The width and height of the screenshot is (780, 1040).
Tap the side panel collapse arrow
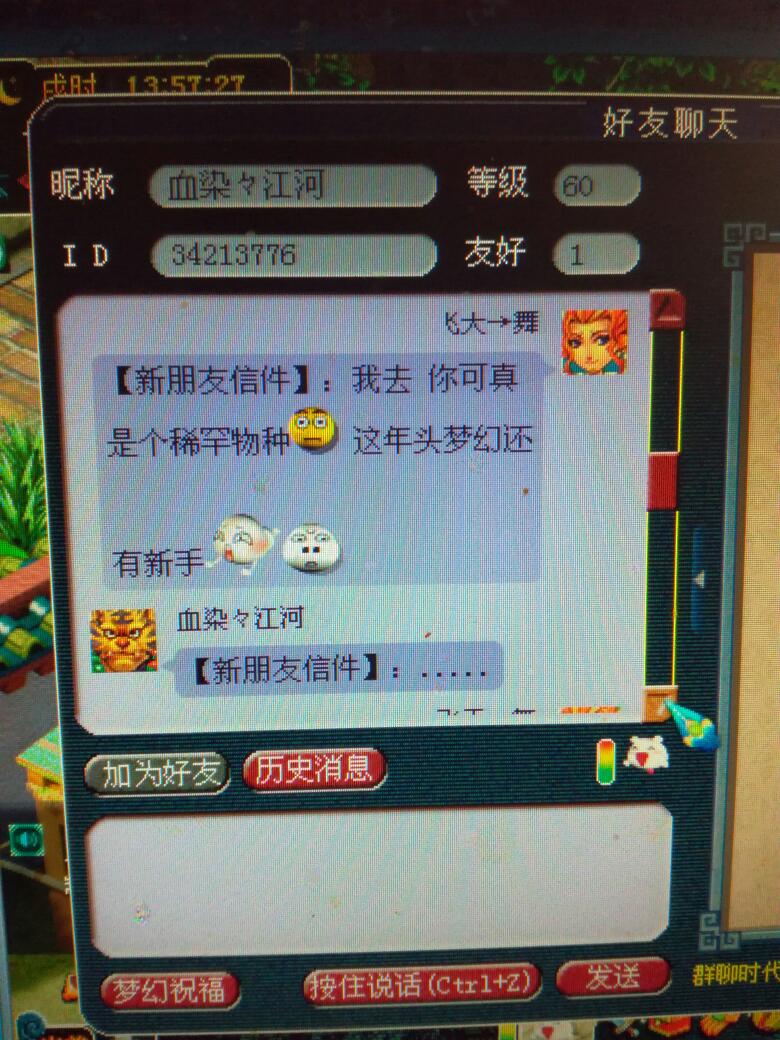tap(702, 579)
